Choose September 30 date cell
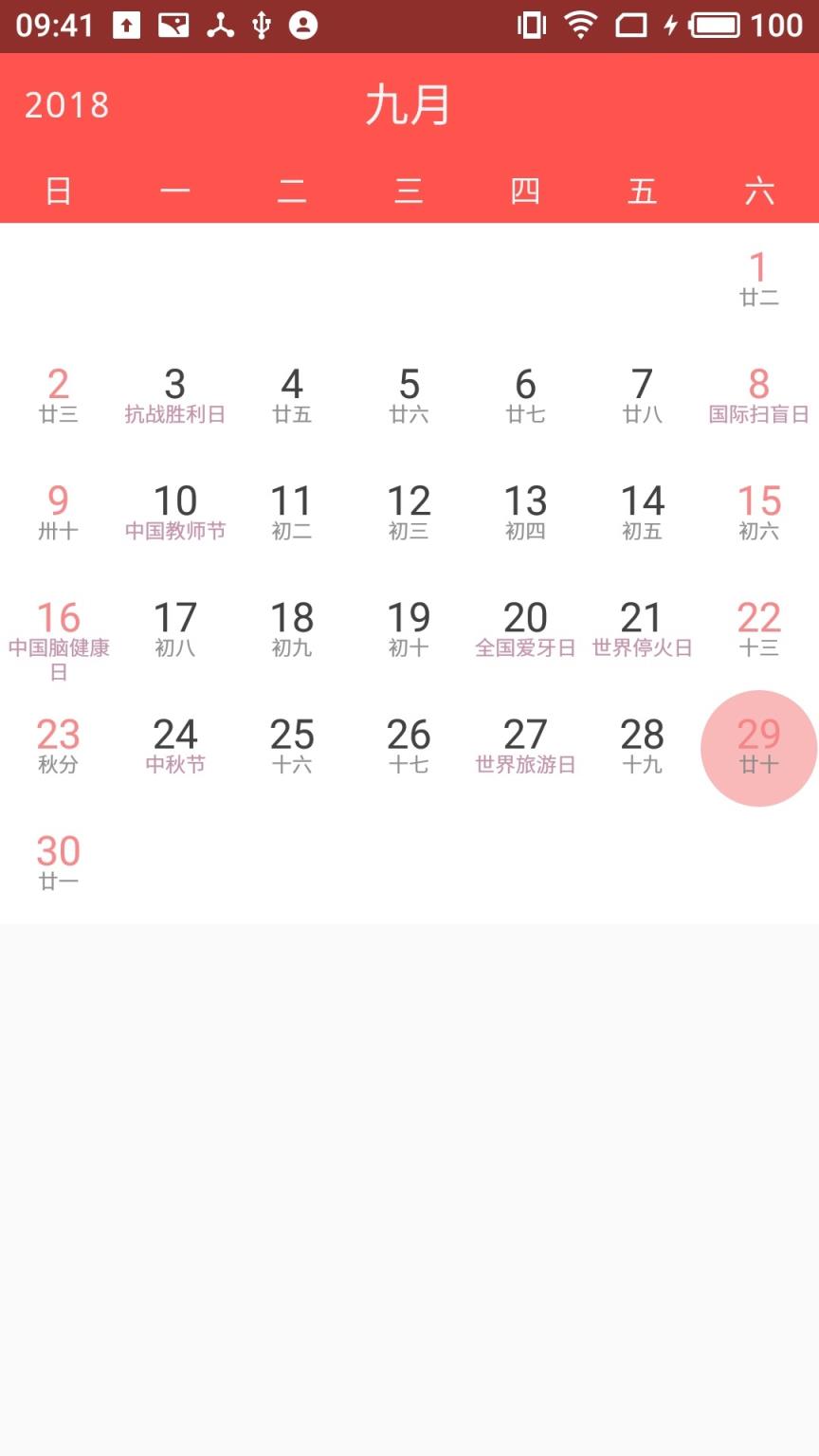 coord(59,863)
